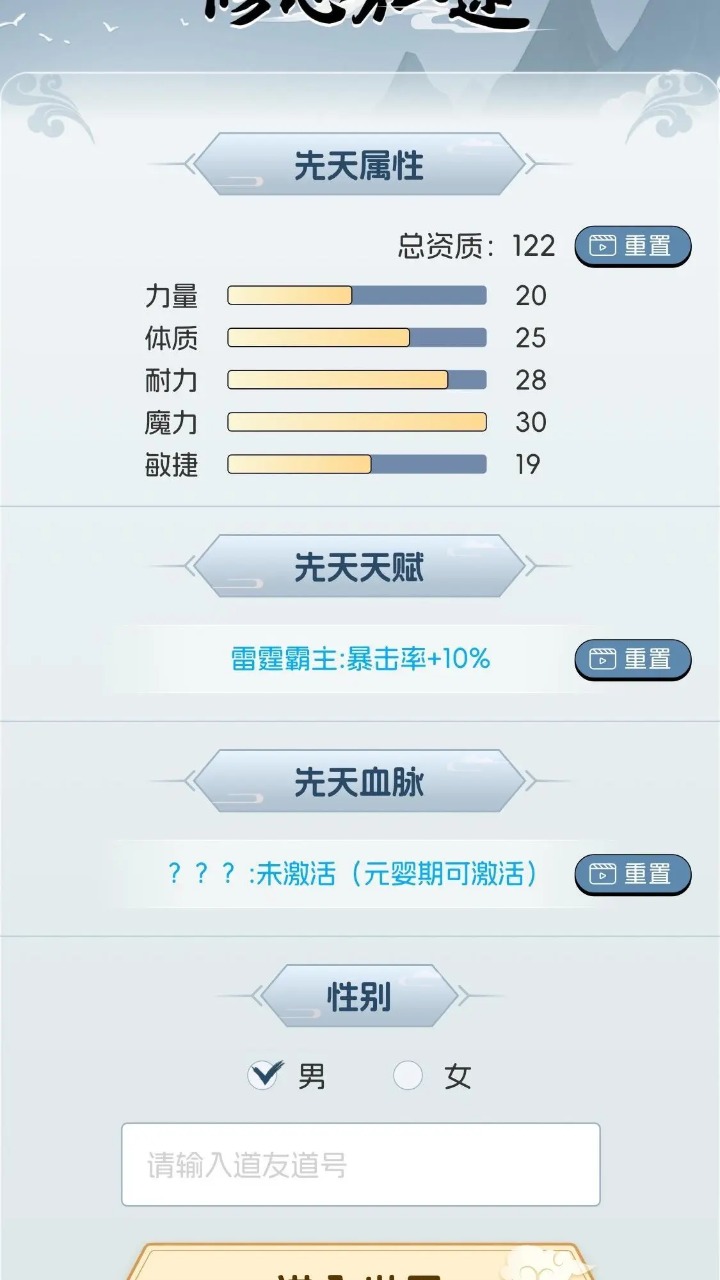Click the 总资质 122 value display
Viewport: 720px width, 1280px height.
pos(475,246)
